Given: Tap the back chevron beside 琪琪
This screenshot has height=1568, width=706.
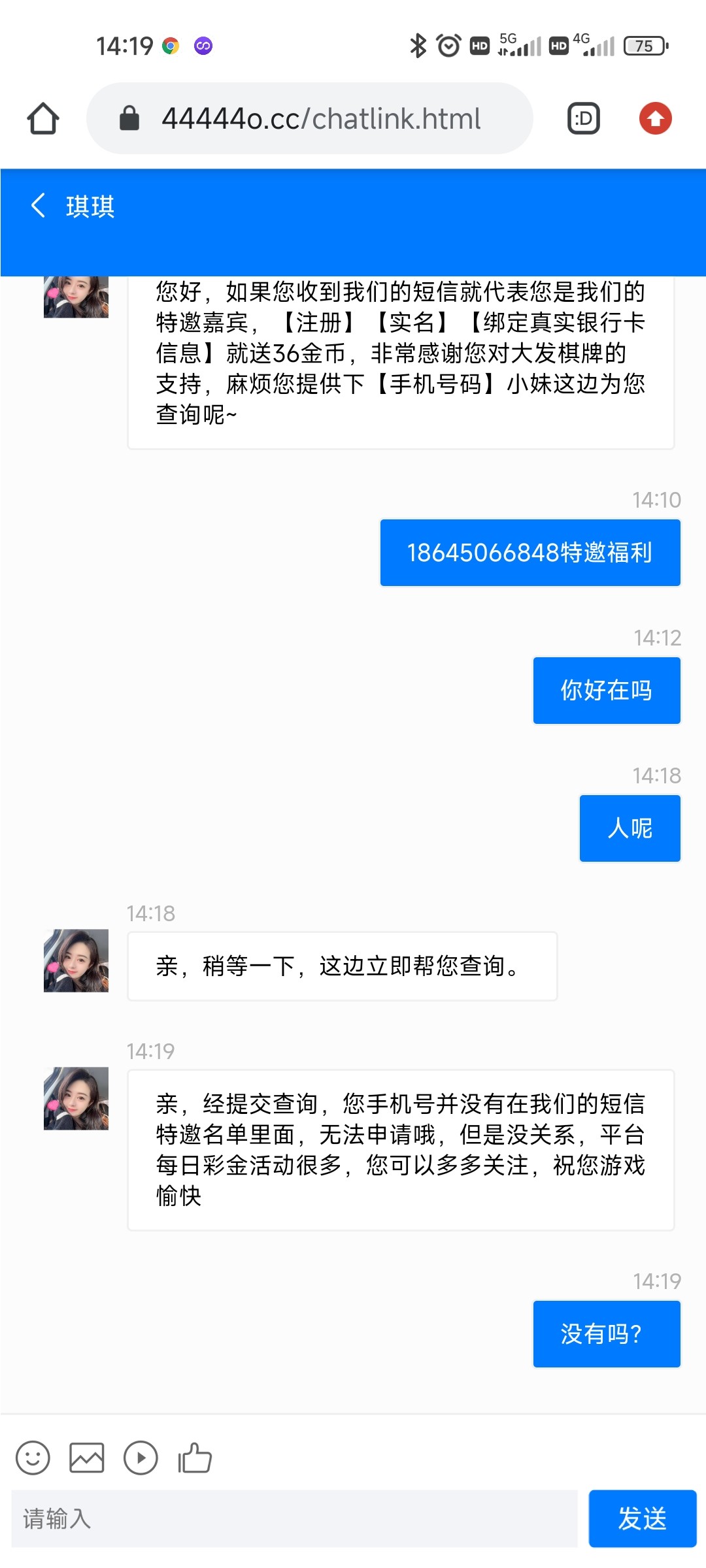Looking at the screenshot, I should [37, 206].
